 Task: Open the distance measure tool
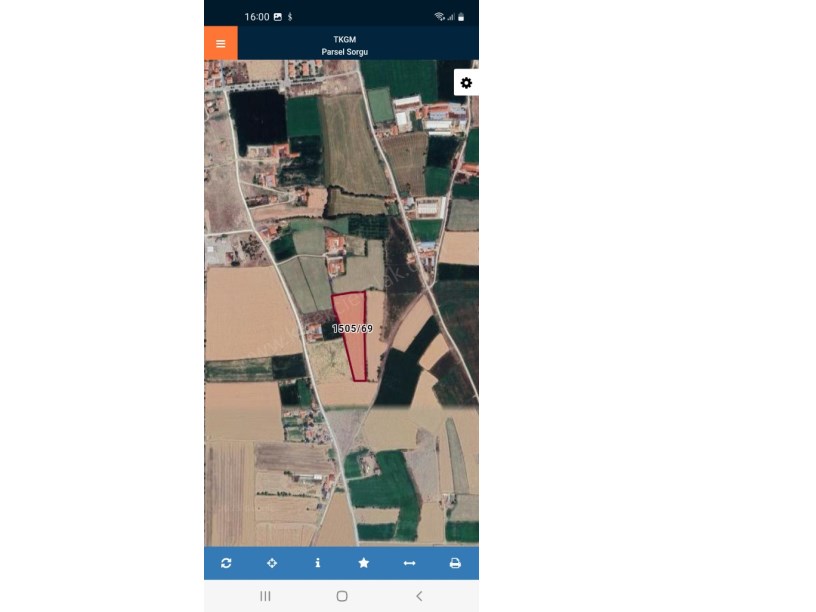tap(409, 563)
